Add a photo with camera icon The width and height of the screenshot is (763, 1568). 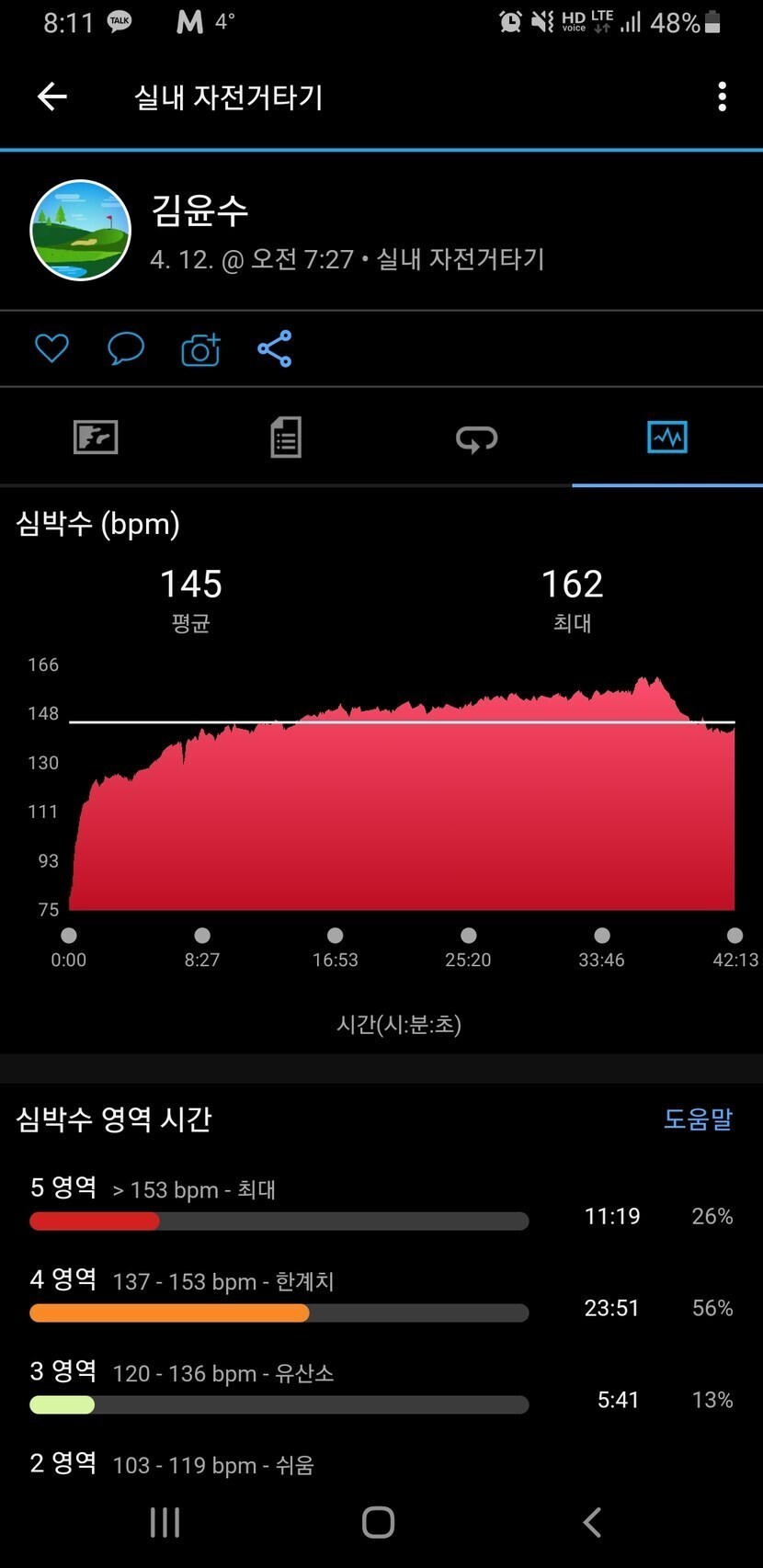click(200, 349)
